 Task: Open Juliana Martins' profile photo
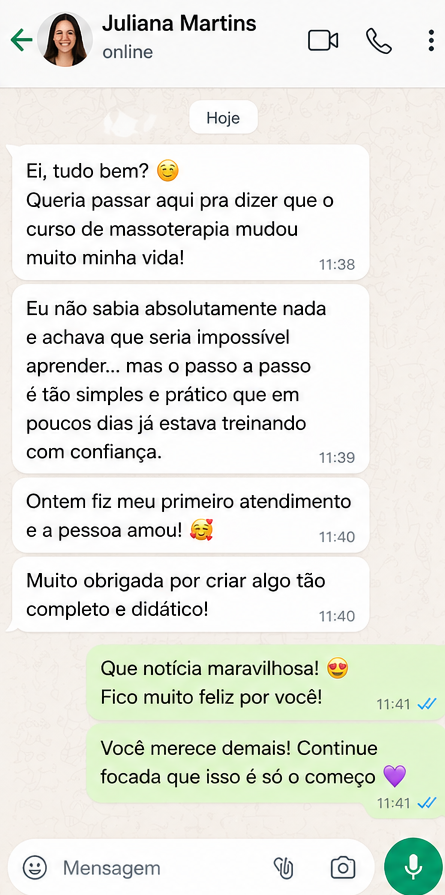click(65, 39)
